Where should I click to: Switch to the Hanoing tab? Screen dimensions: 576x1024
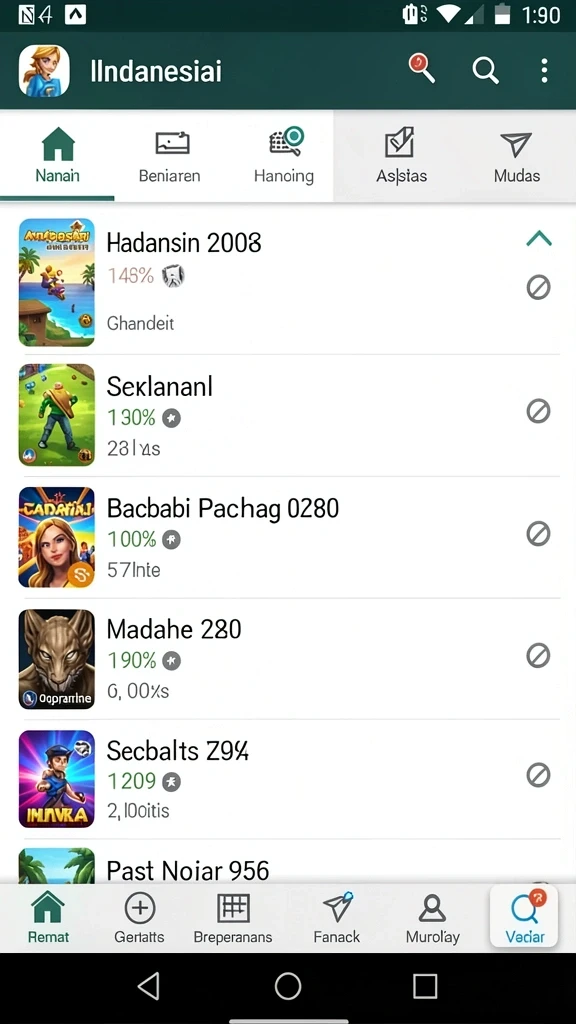[284, 157]
